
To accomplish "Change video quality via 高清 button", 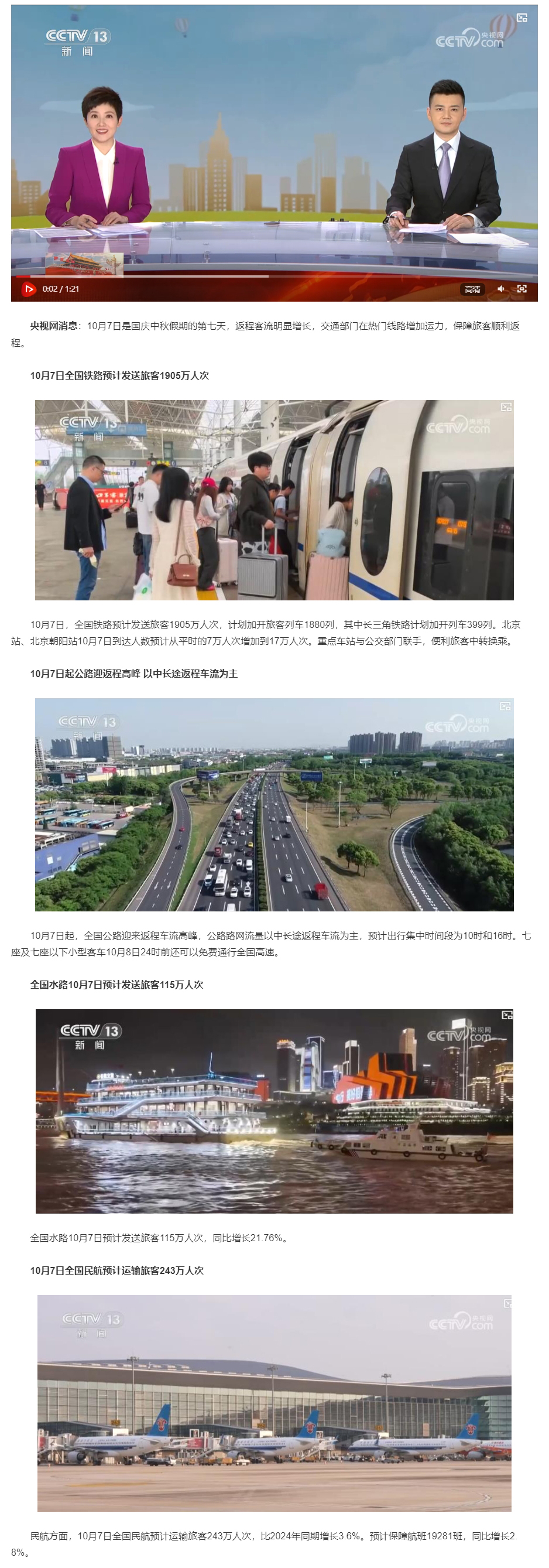I will [472, 289].
